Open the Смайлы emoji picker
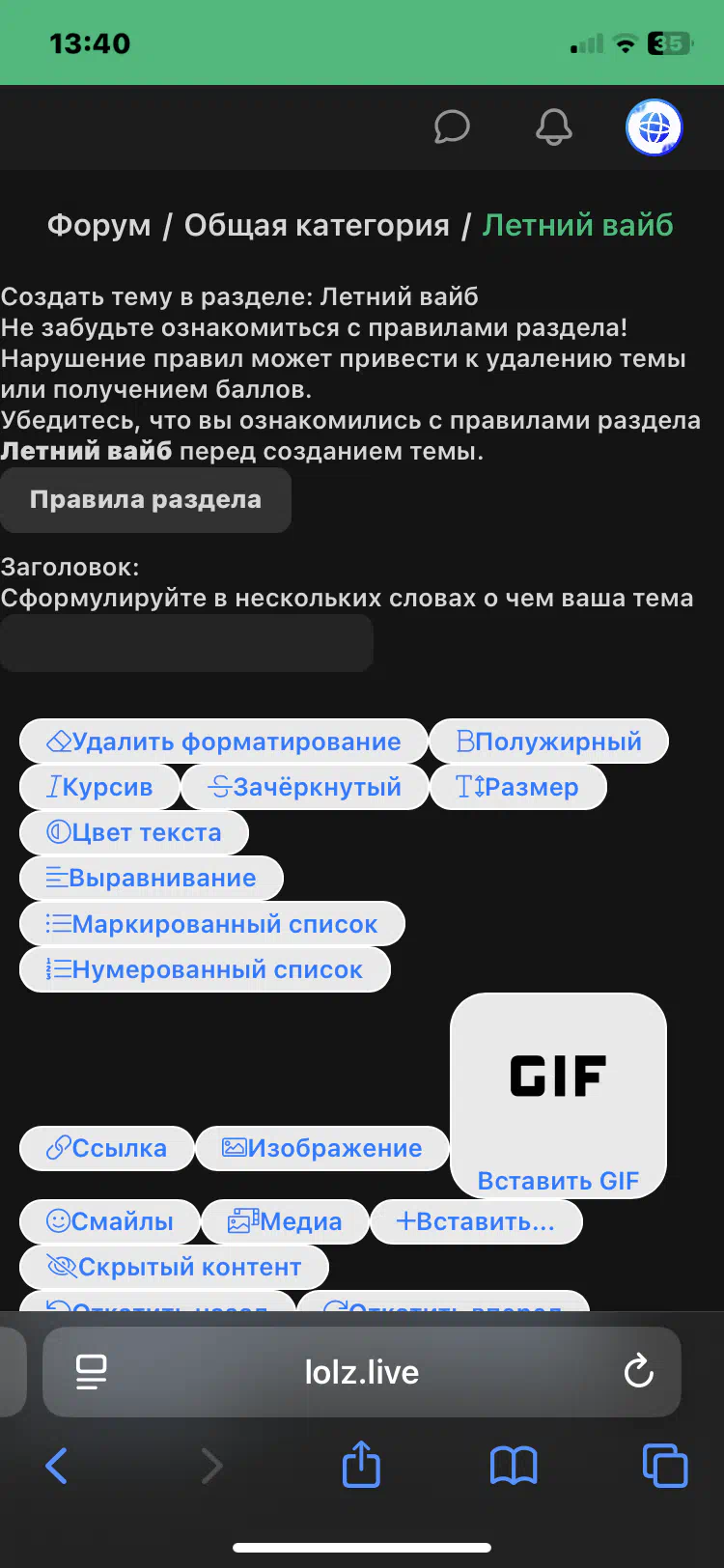 (109, 1221)
